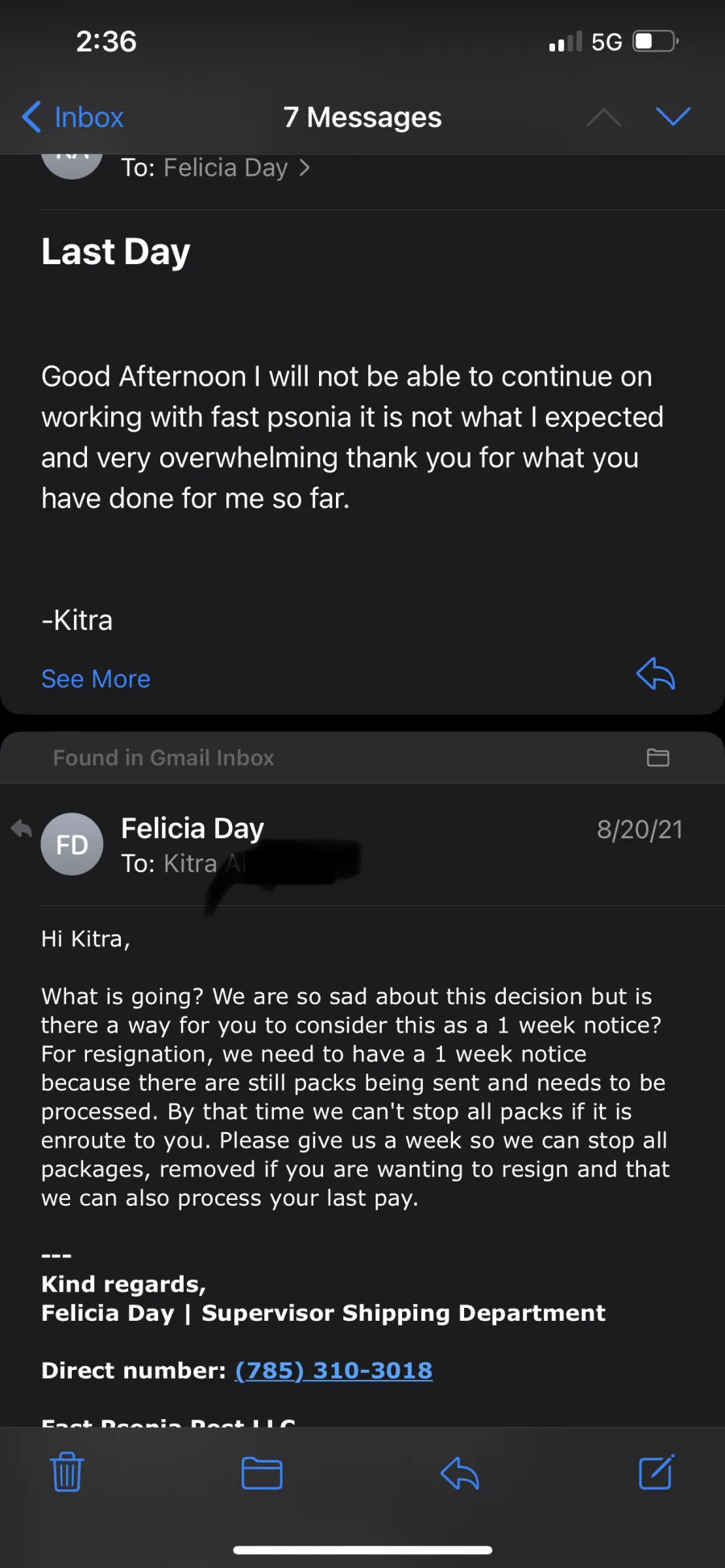Image resolution: width=725 pixels, height=1568 pixels.
Task: Go to the previous message with the up arrow
Action: click(x=603, y=118)
